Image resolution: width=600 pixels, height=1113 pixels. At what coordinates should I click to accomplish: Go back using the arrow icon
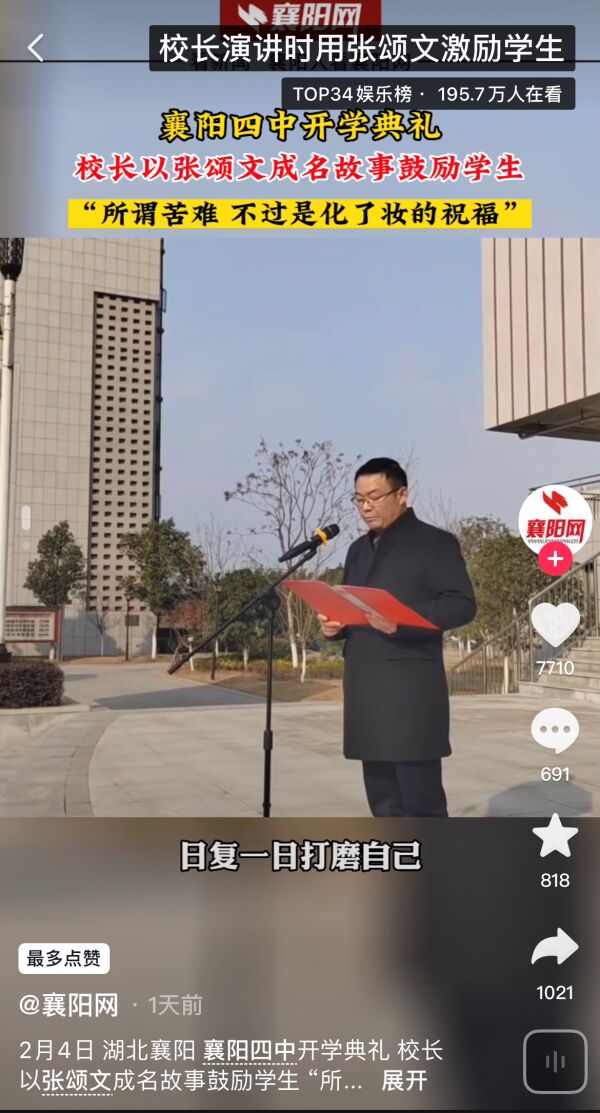coord(36,47)
